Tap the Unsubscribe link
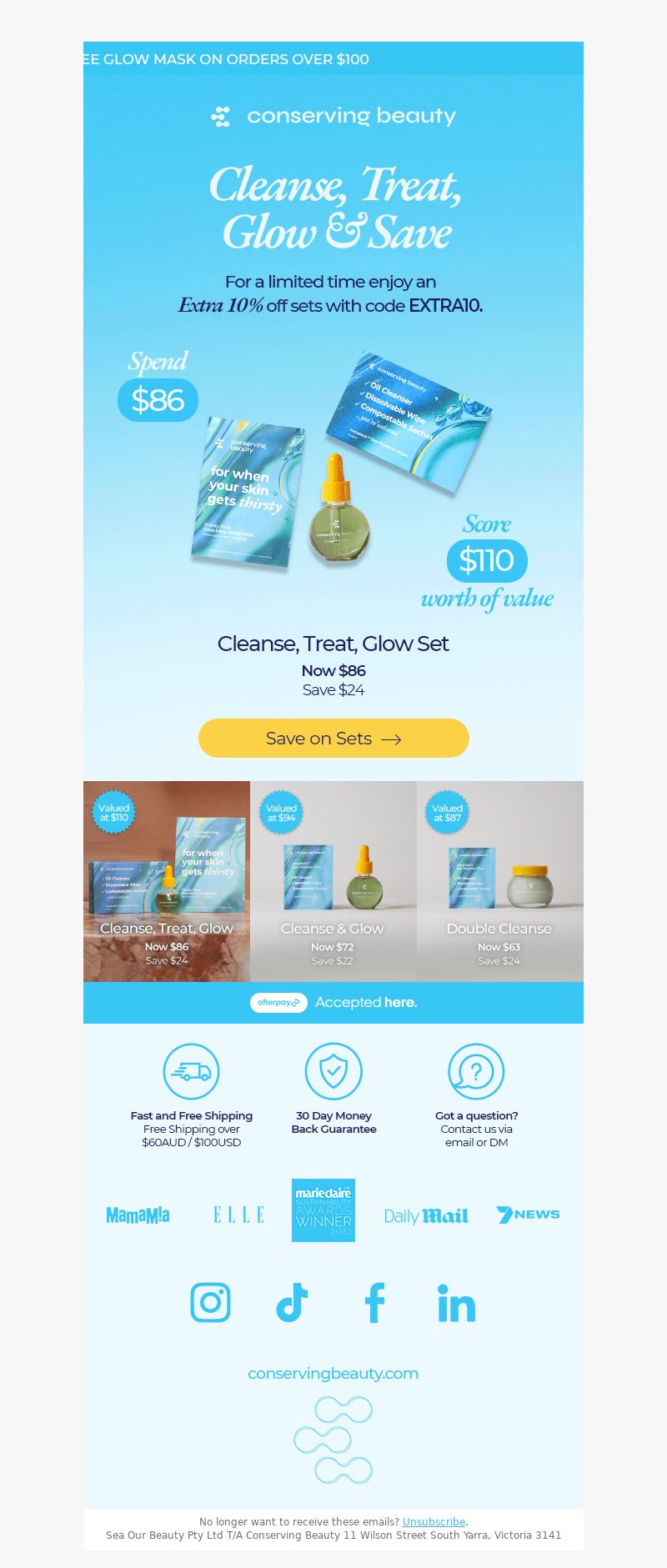Image resolution: width=667 pixels, height=1568 pixels. (x=434, y=1521)
